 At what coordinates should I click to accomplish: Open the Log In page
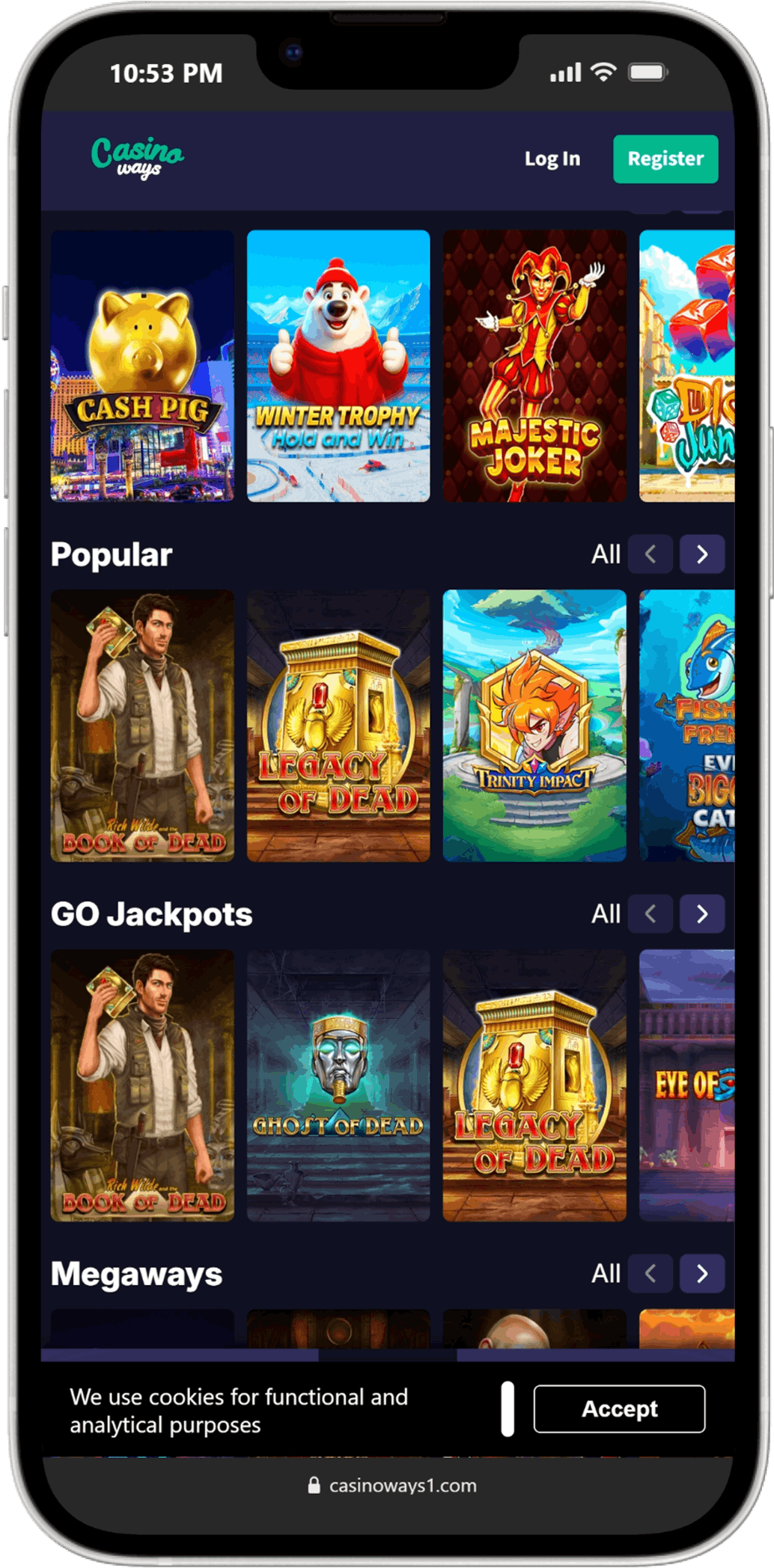(x=553, y=159)
